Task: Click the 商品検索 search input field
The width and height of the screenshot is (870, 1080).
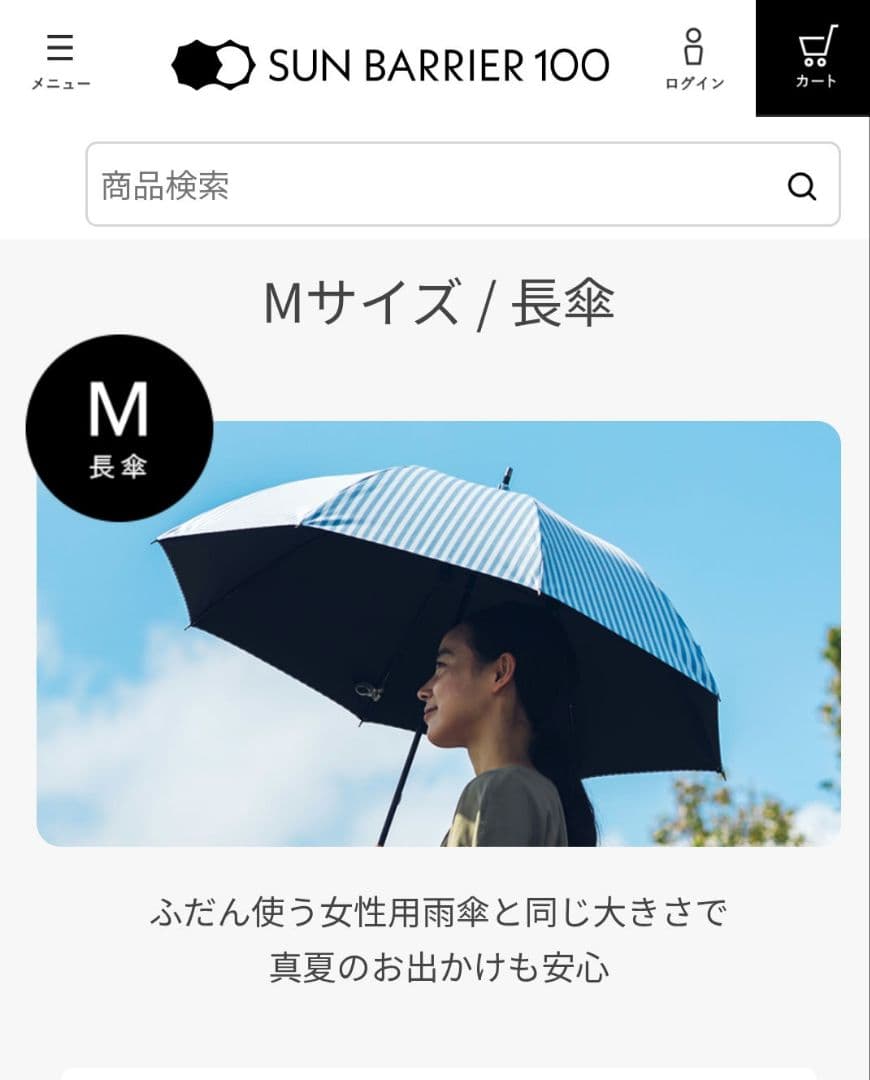Action: (x=400, y=185)
